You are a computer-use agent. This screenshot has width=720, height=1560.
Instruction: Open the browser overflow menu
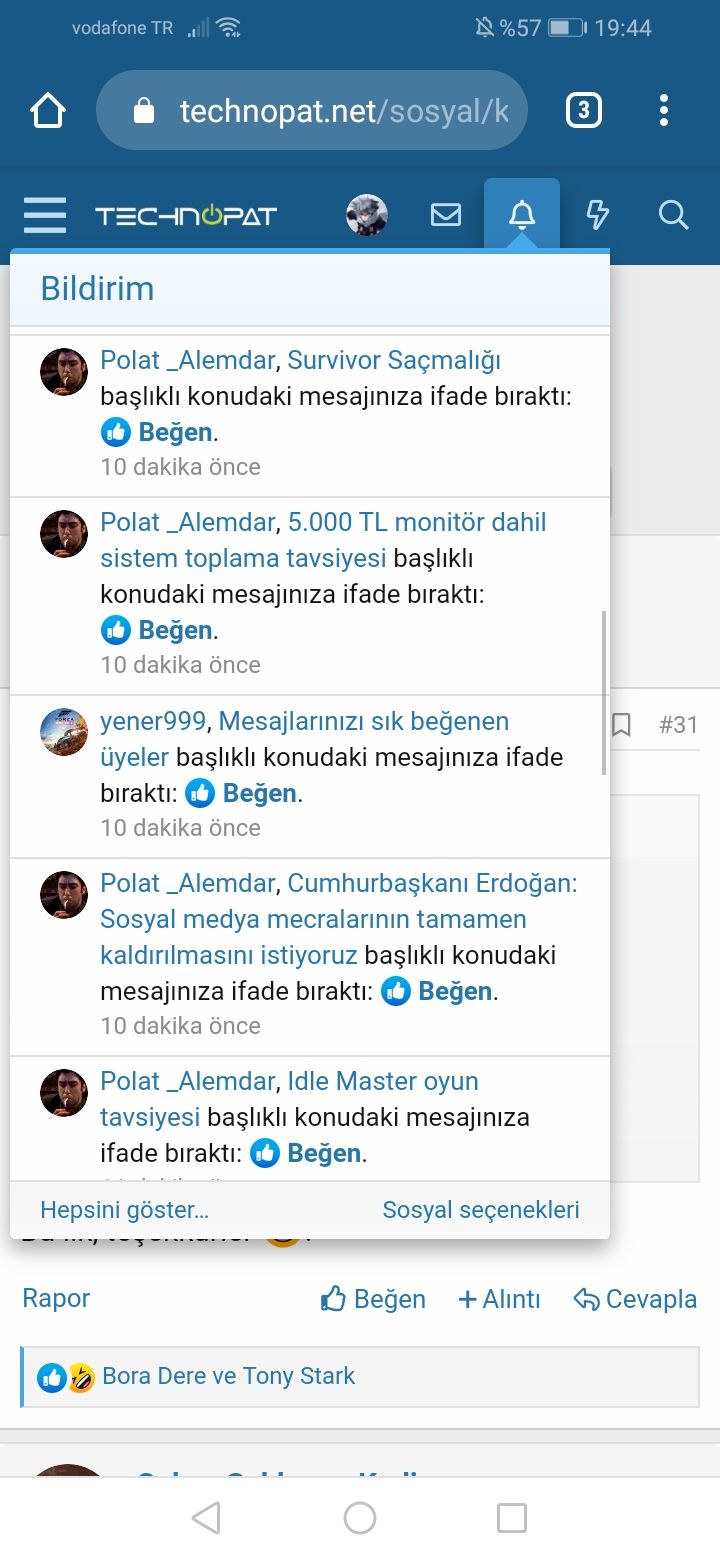coord(664,111)
